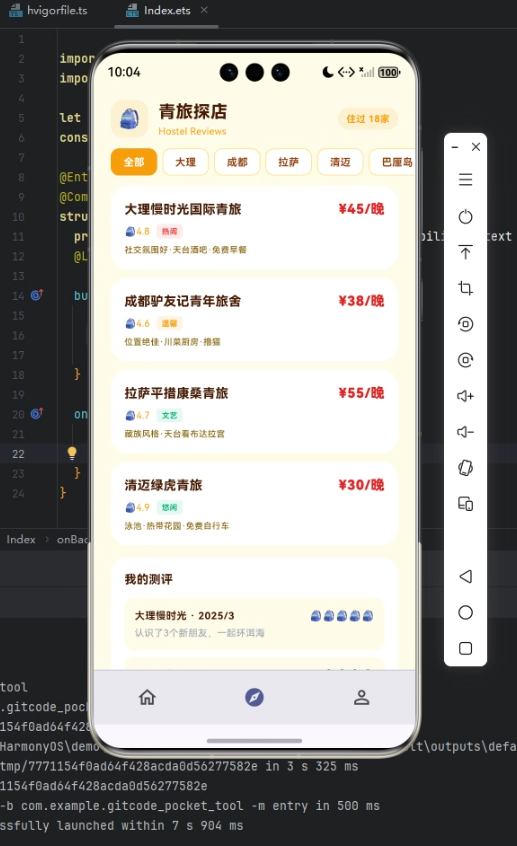Increase emulator volume
This screenshot has height=846, width=517.
[x=465, y=396]
